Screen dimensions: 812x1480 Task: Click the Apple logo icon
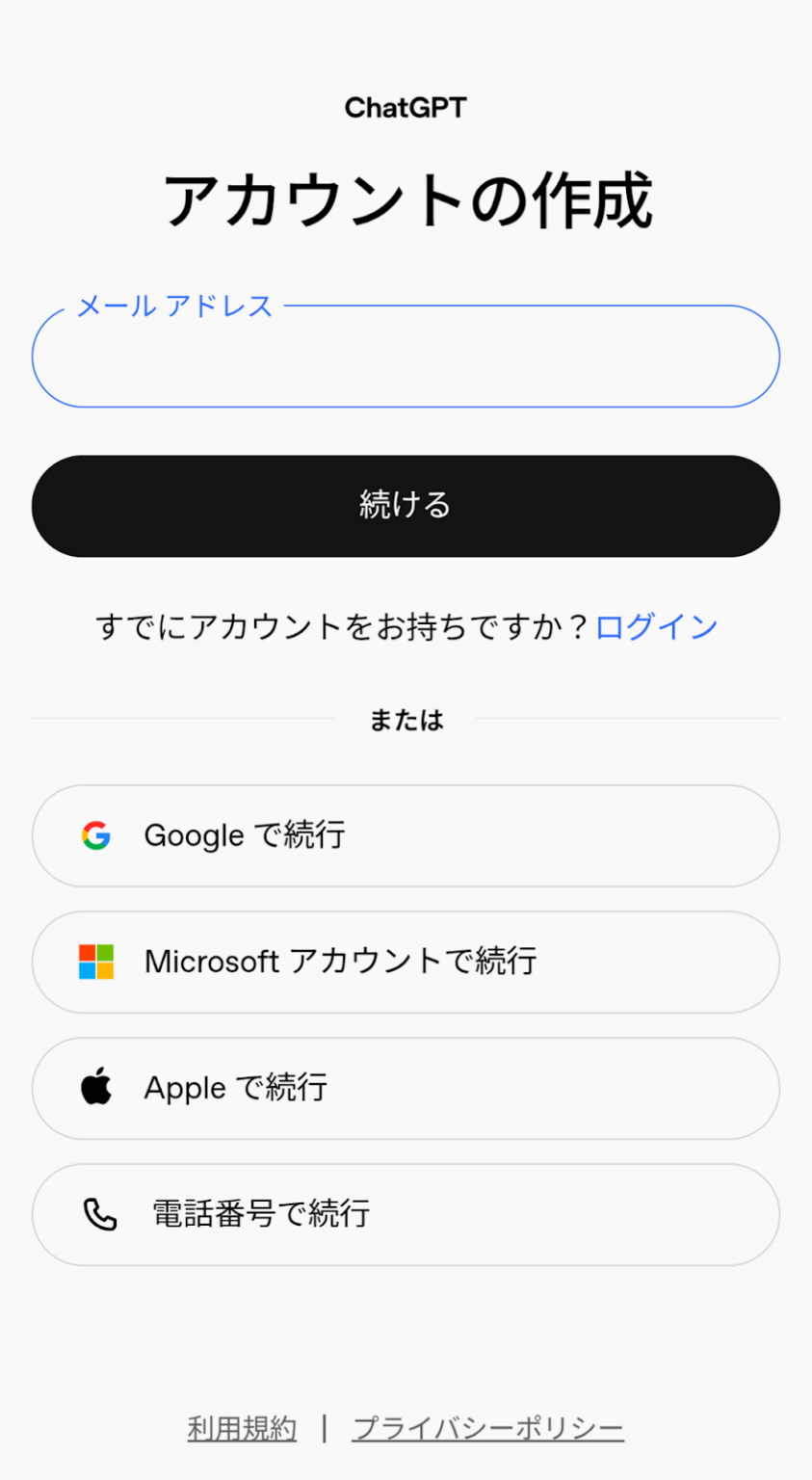coord(95,1088)
